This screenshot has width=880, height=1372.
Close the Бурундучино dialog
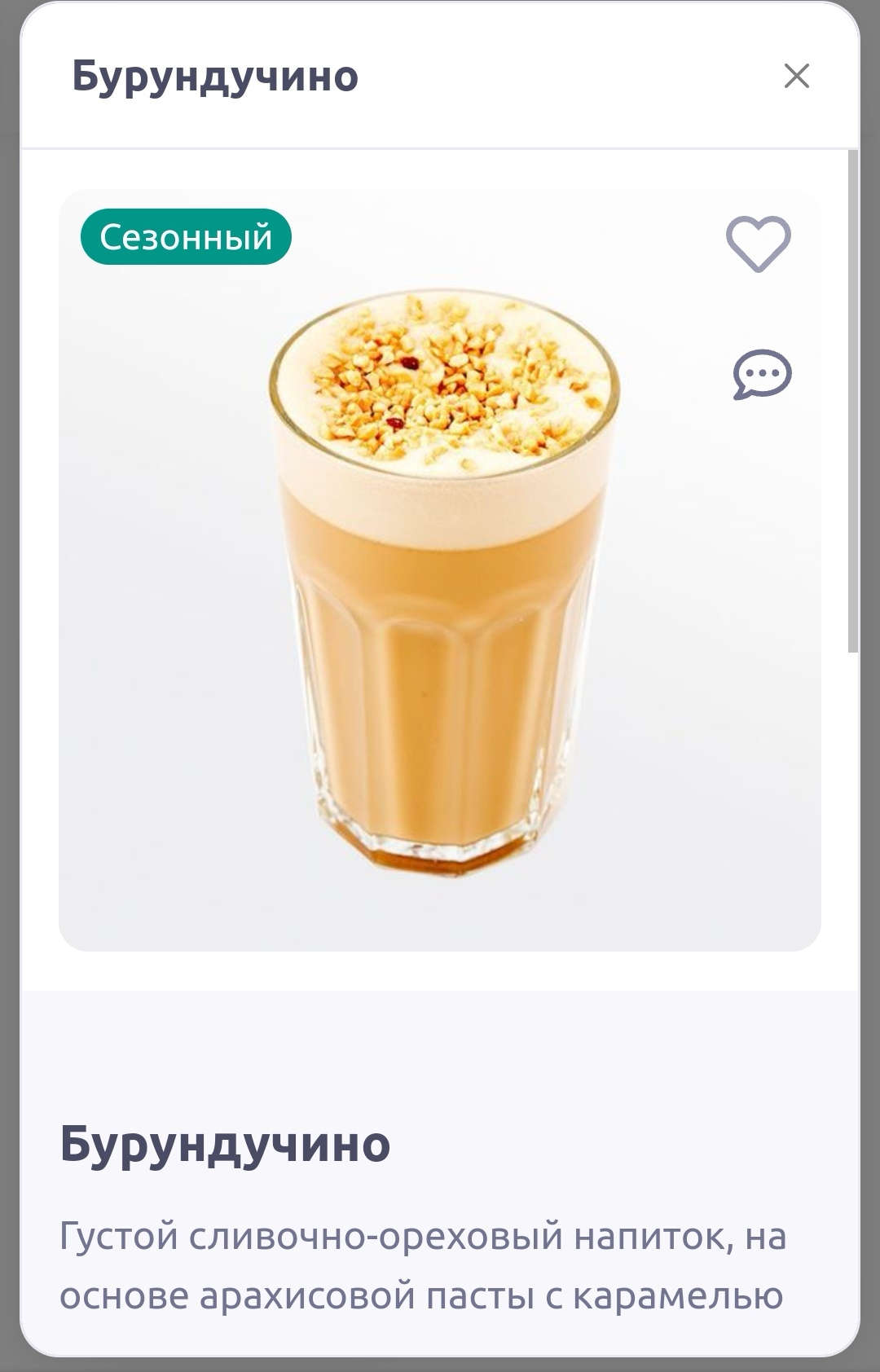796,76
